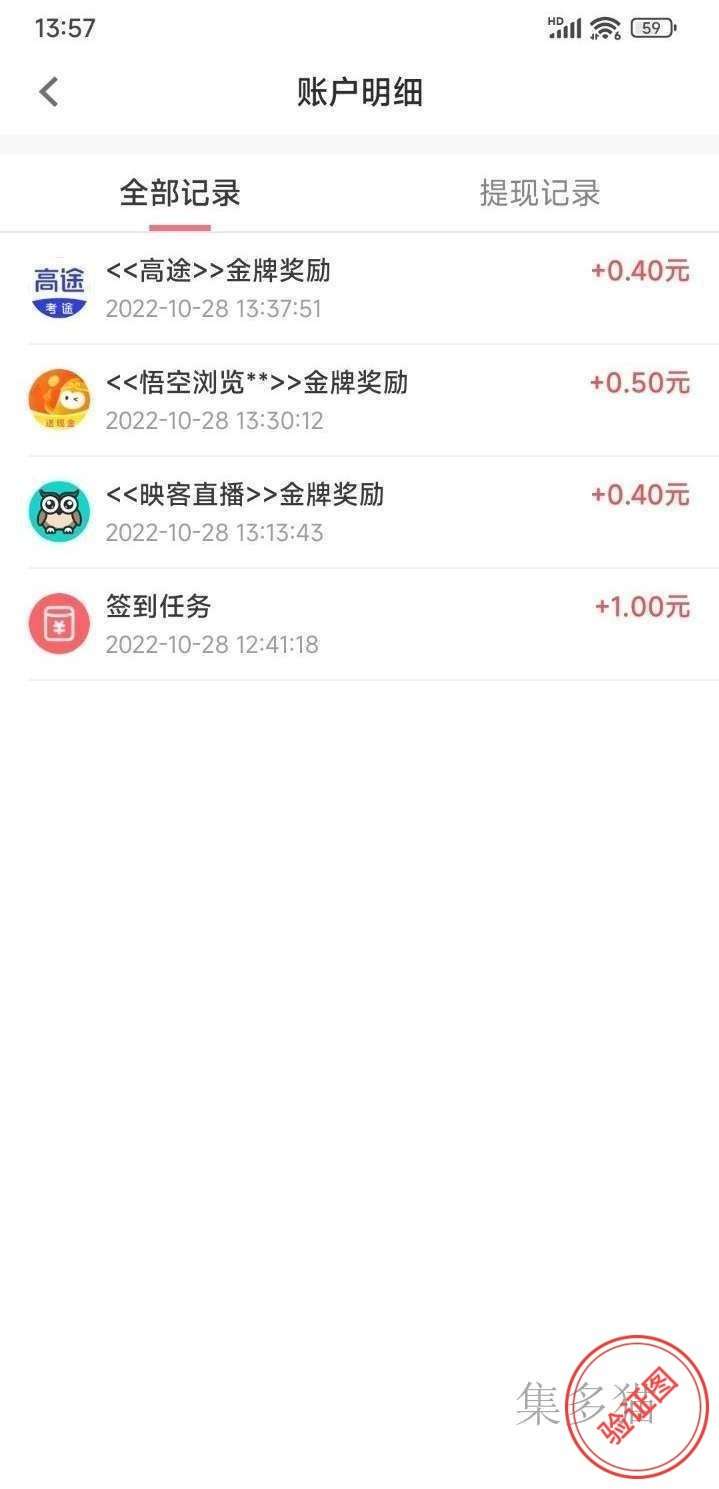Open the 签到任务 record

point(359,625)
